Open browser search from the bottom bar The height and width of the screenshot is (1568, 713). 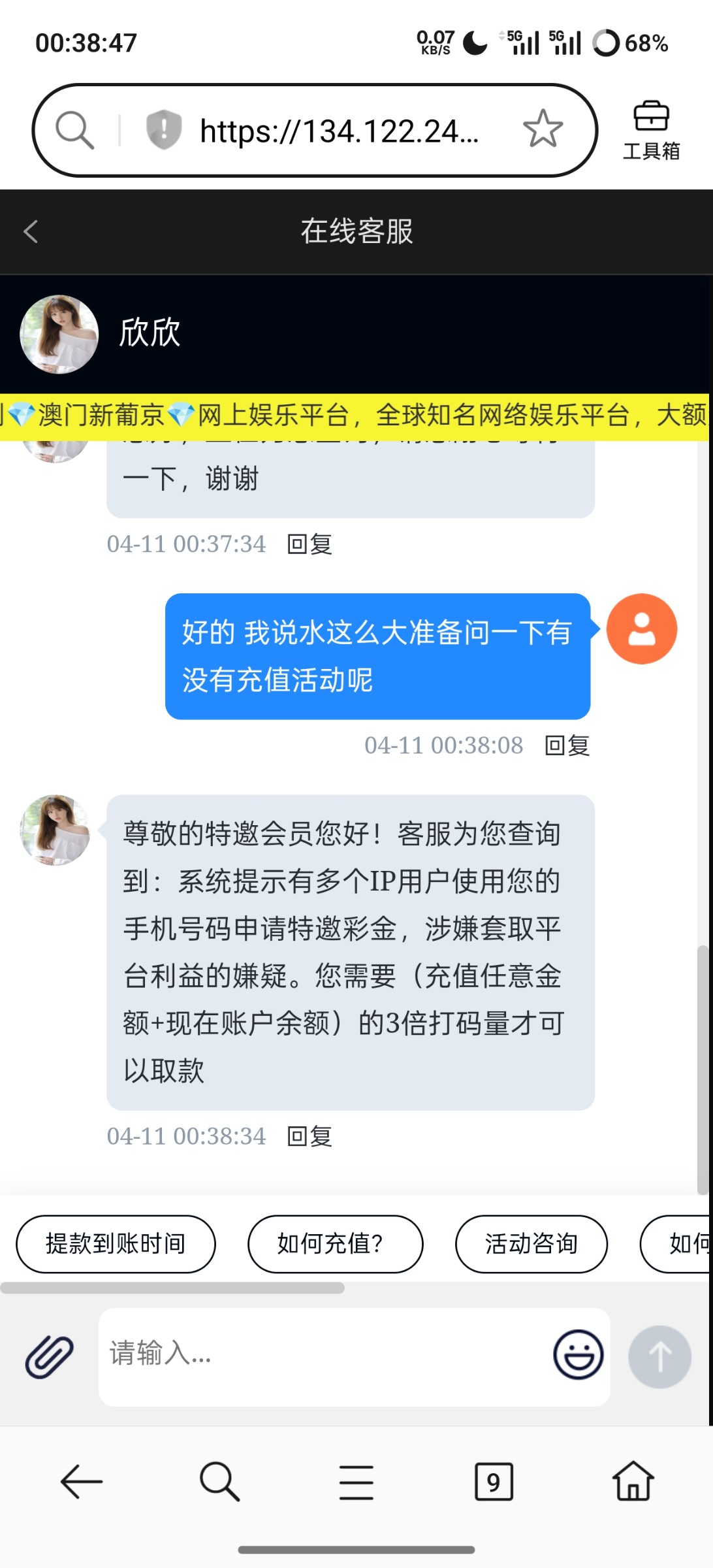pyautogui.click(x=219, y=1481)
